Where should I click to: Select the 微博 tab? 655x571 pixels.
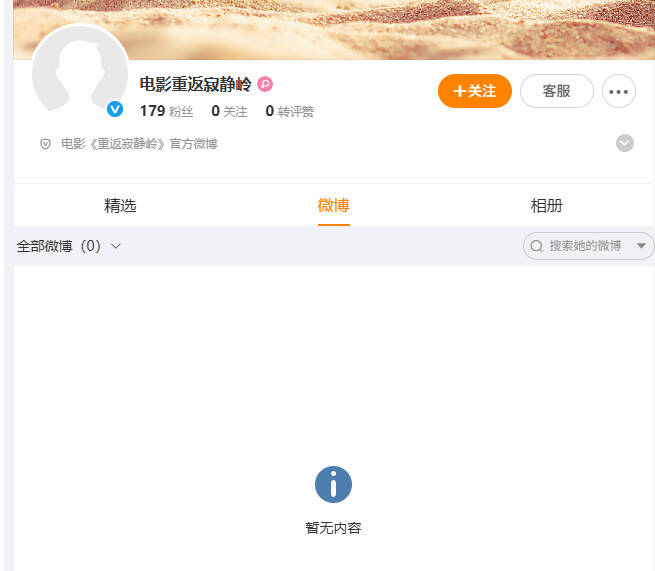(333, 206)
